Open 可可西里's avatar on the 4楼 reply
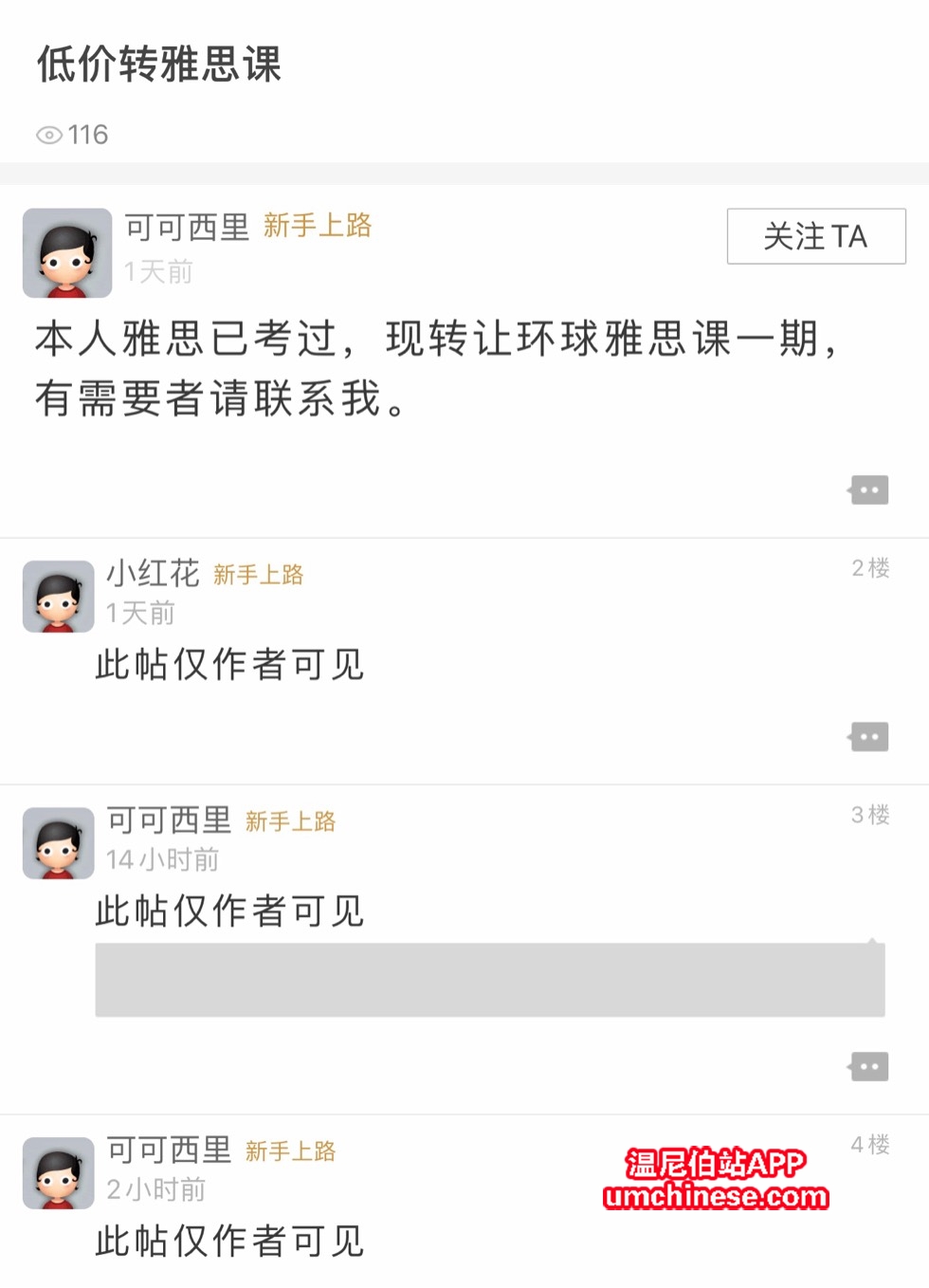The image size is (929, 1288). point(58,1173)
